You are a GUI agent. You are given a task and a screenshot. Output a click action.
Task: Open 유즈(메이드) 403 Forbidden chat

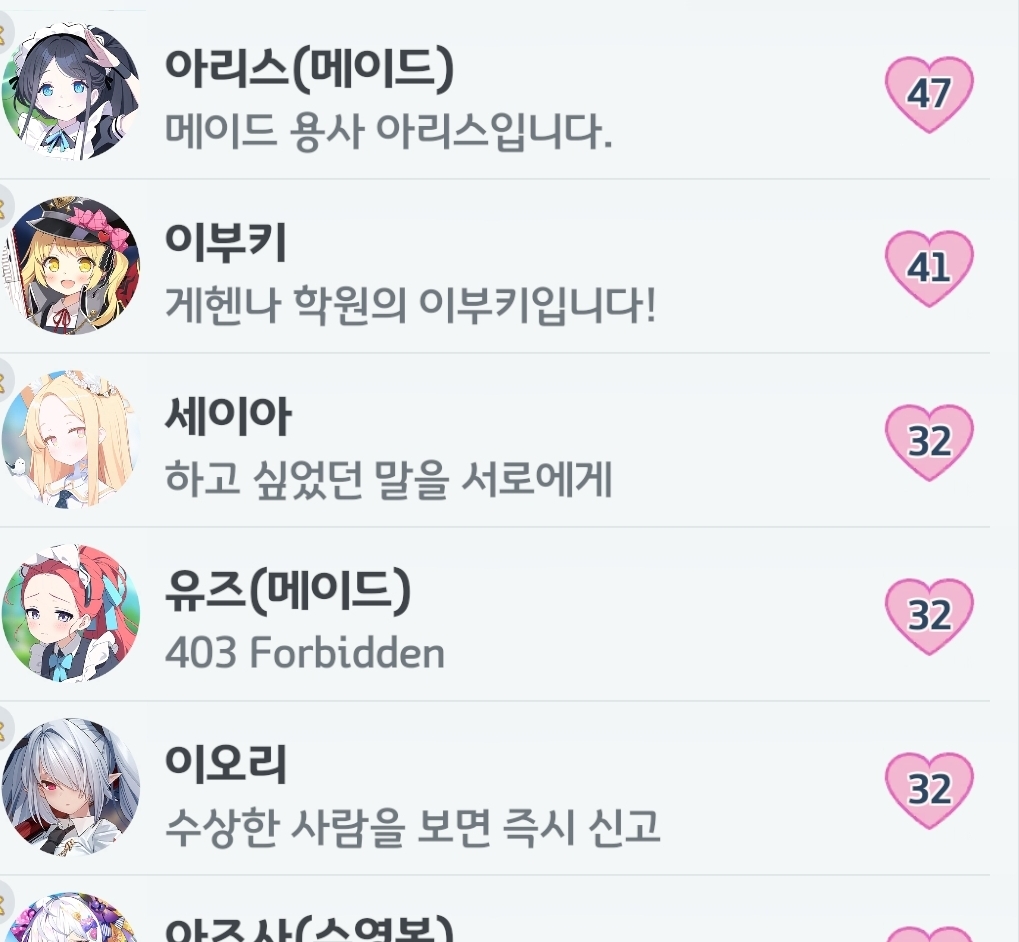tap(495, 615)
